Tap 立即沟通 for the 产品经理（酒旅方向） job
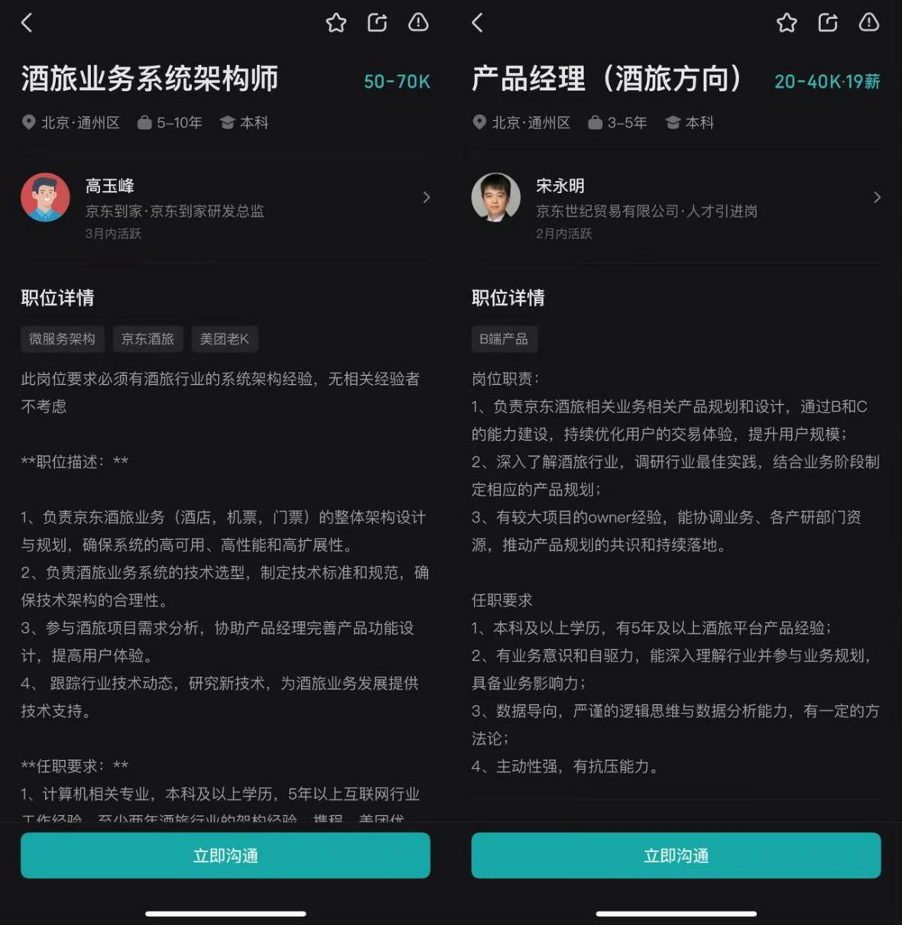The image size is (902, 926). [676, 856]
